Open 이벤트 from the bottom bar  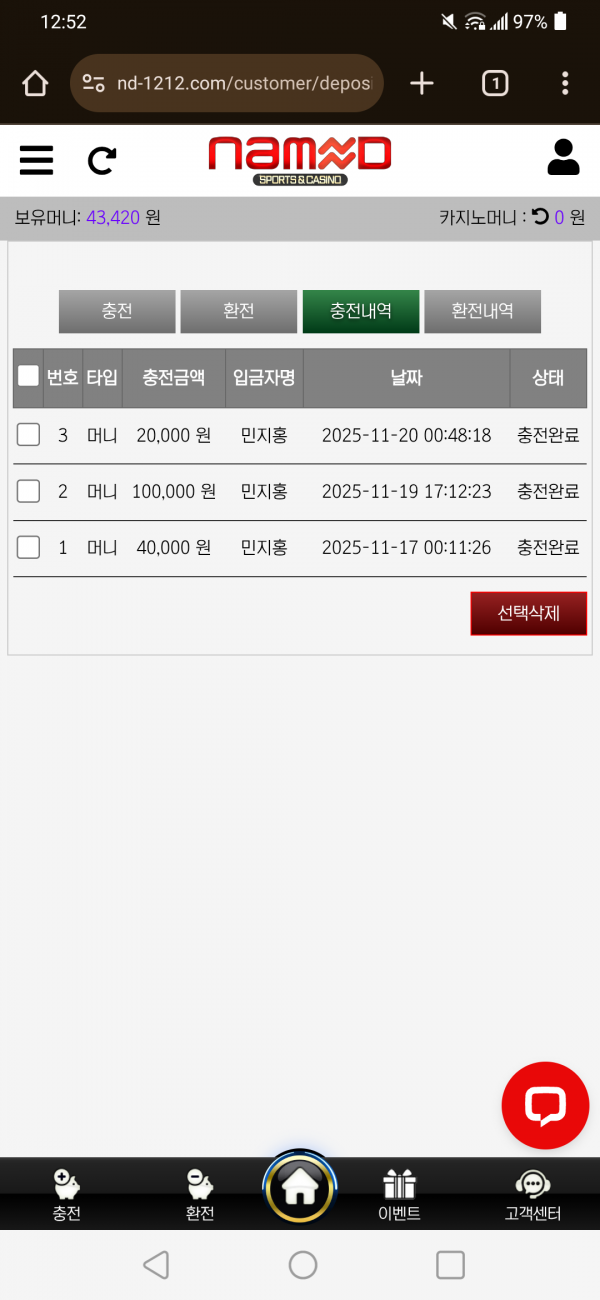pyautogui.click(x=399, y=1195)
